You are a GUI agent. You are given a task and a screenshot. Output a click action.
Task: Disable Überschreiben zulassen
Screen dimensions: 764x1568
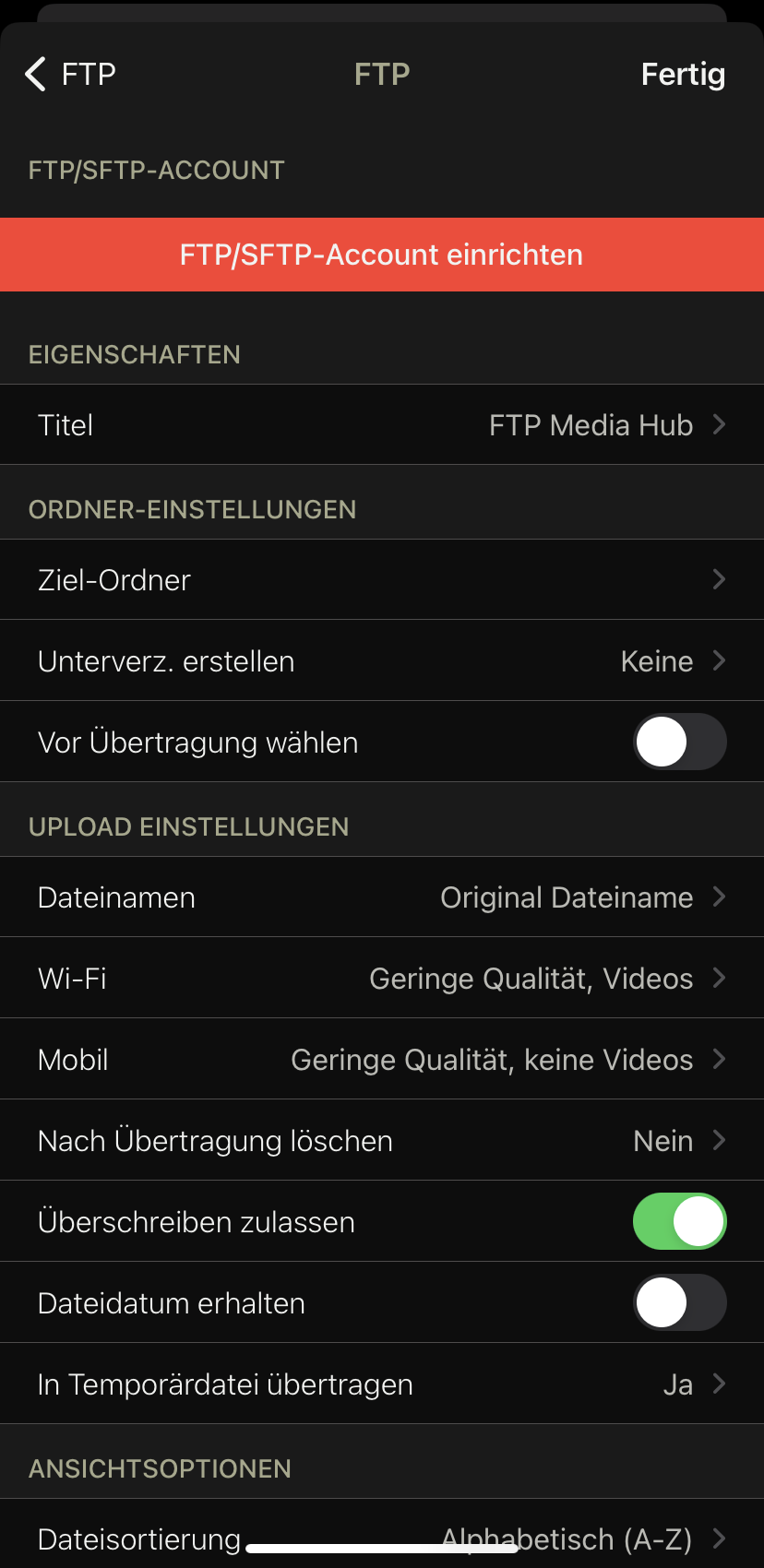tap(680, 1220)
